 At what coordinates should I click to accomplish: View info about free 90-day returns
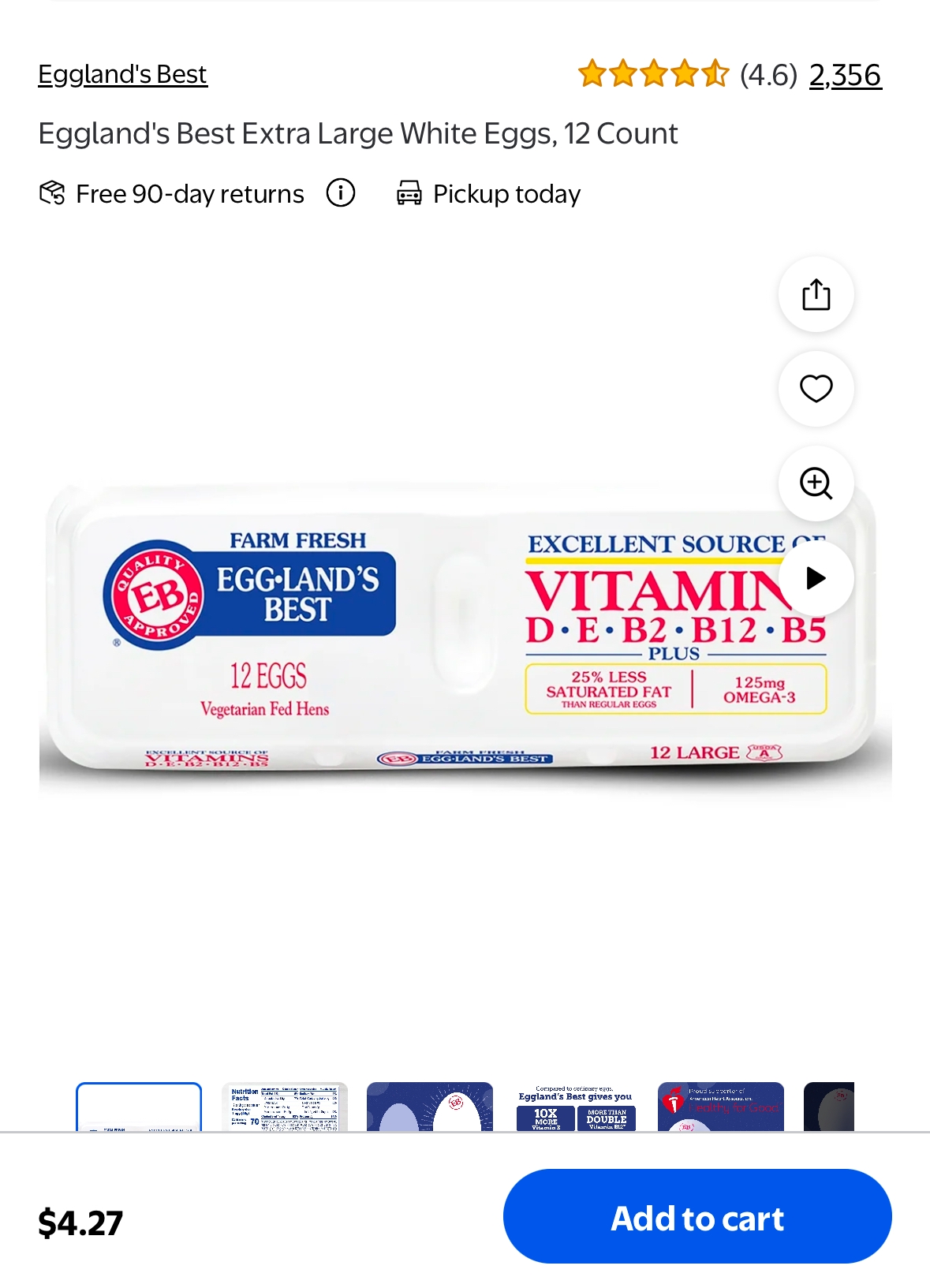coord(341,192)
